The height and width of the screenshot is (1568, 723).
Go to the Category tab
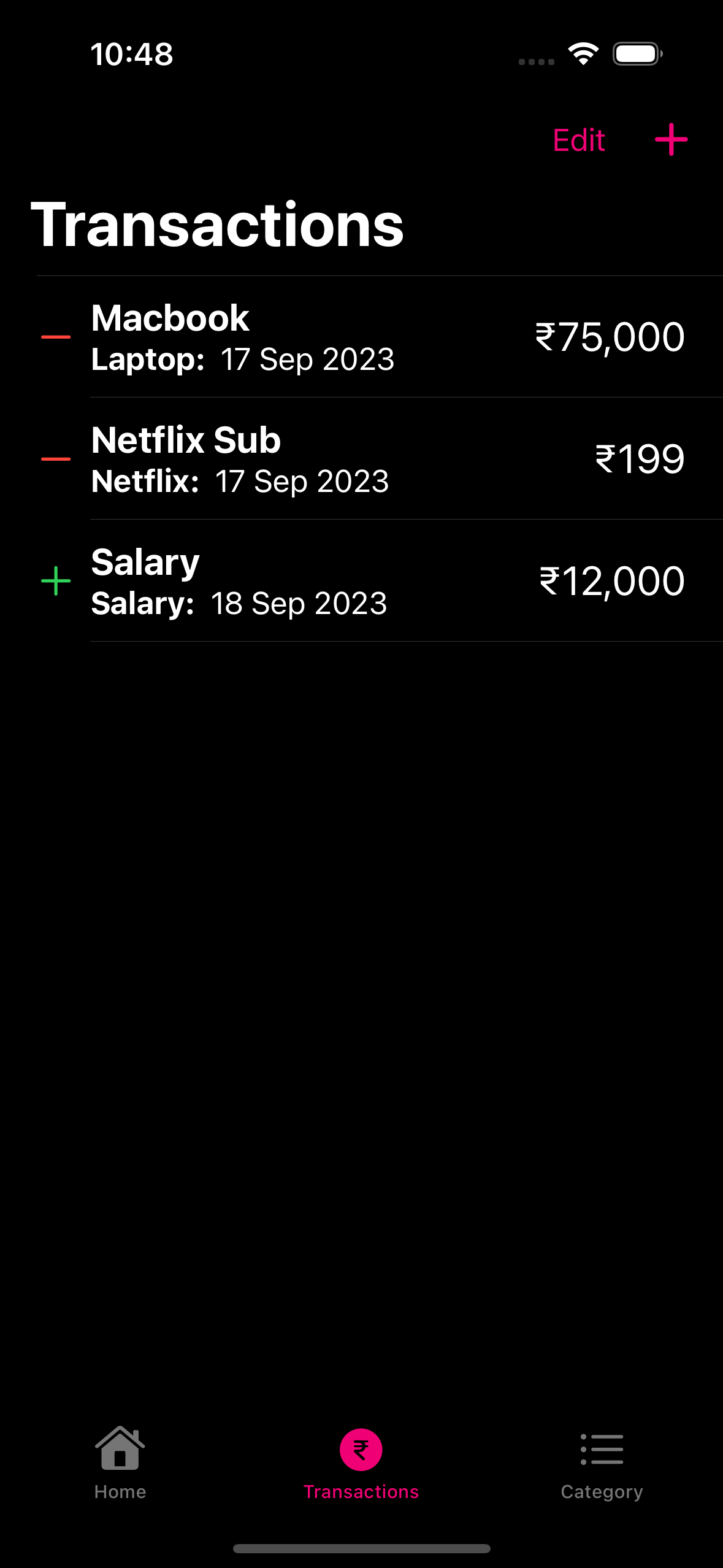602,1462
